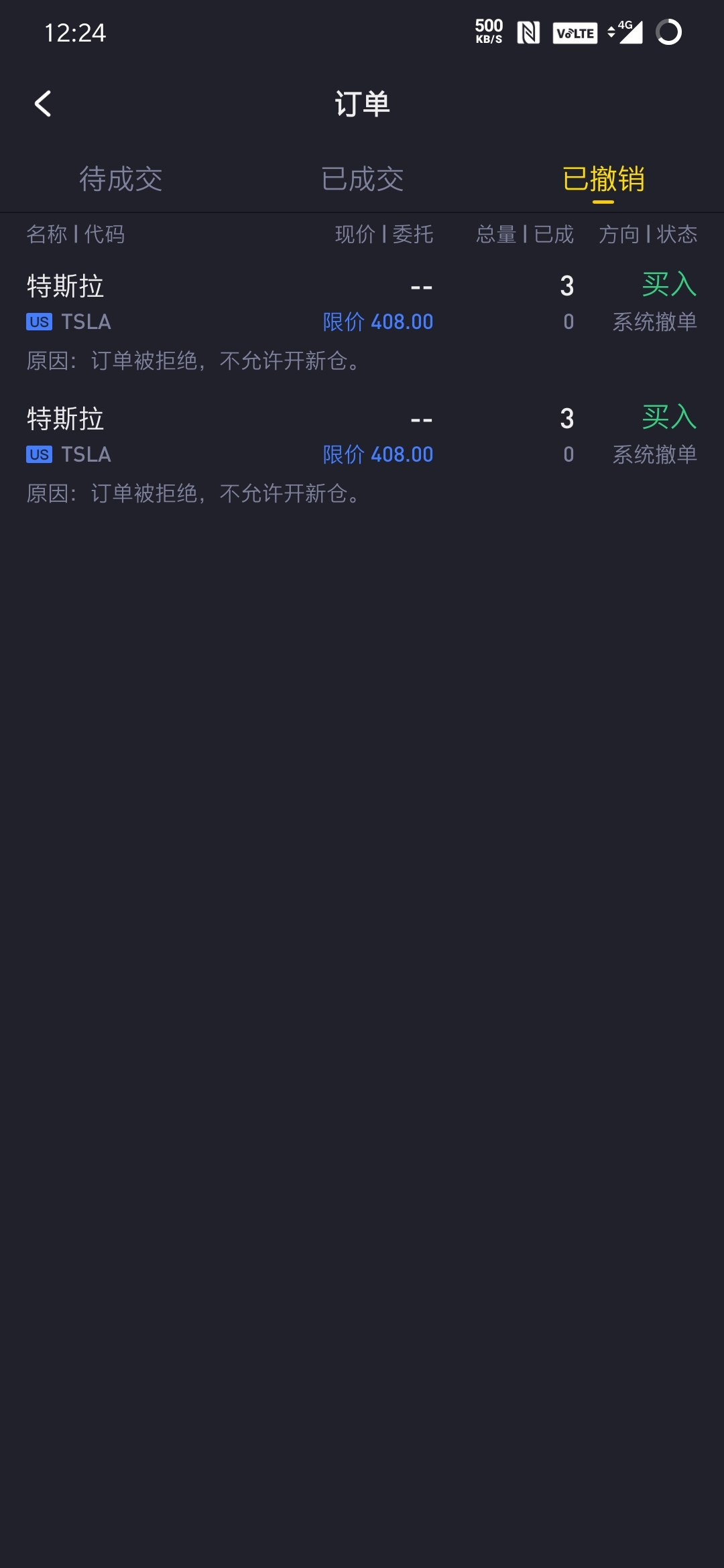Select the 已撤销 tab
Image resolution: width=724 pixels, height=1568 pixels.
603,179
